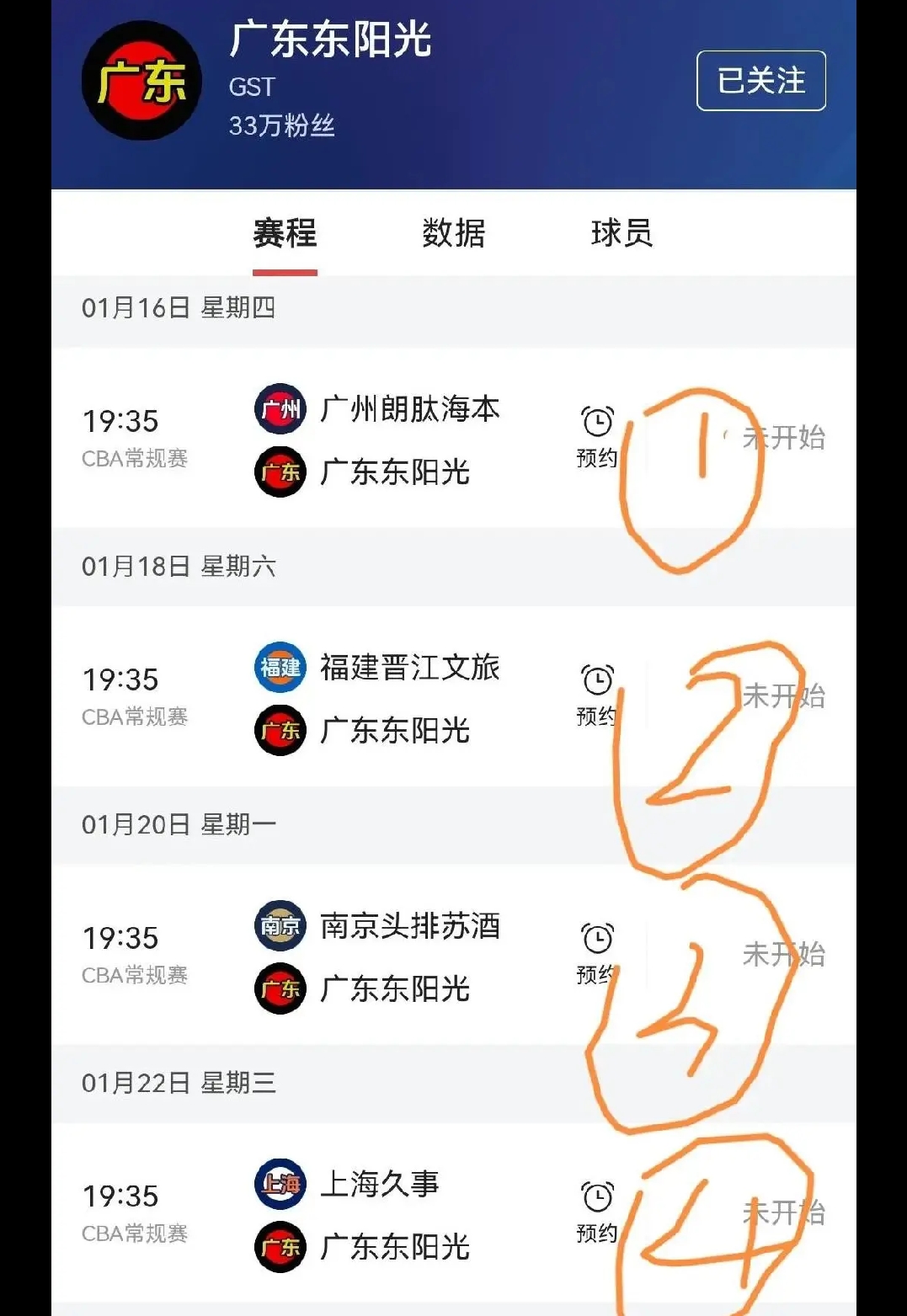Select the 南京 team logo icon

coord(280,928)
